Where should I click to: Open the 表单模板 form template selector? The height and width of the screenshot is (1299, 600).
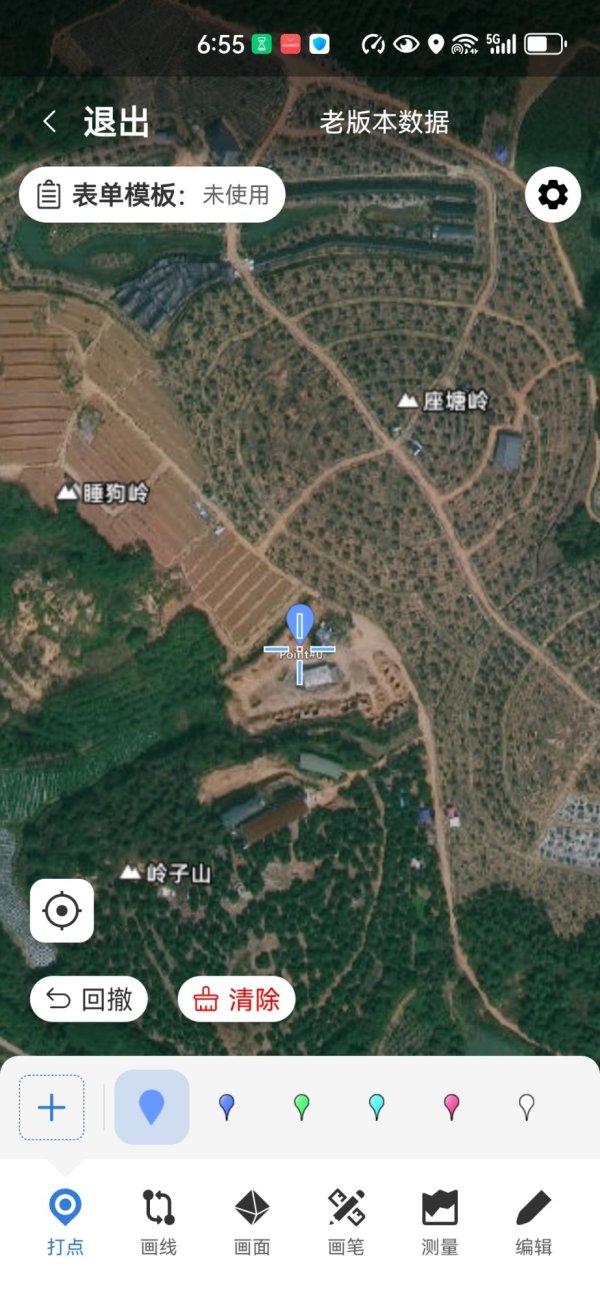tap(152, 194)
